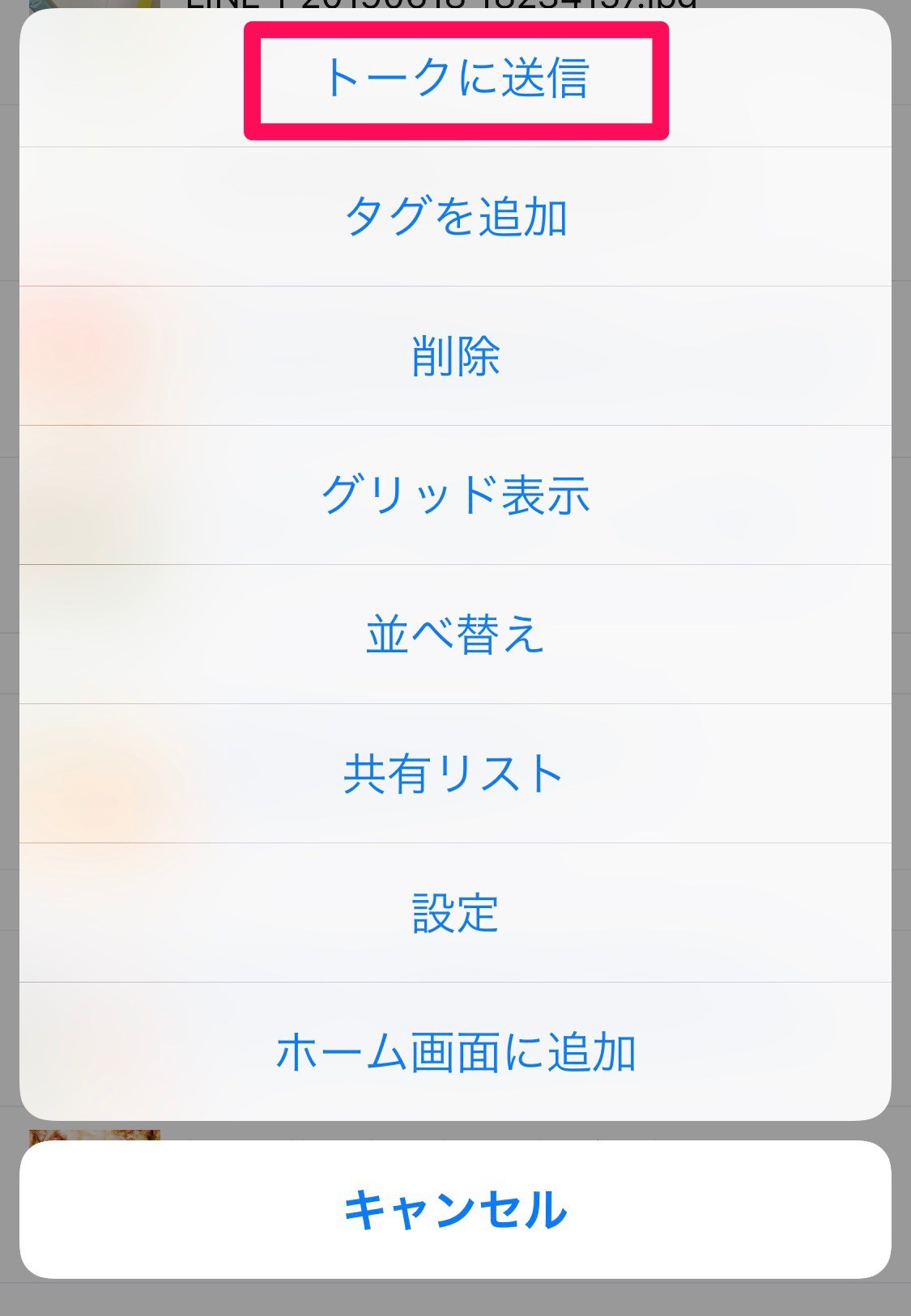Select ホーム画面に追加 option
Viewport: 911px width, 1316px height.
click(456, 1052)
